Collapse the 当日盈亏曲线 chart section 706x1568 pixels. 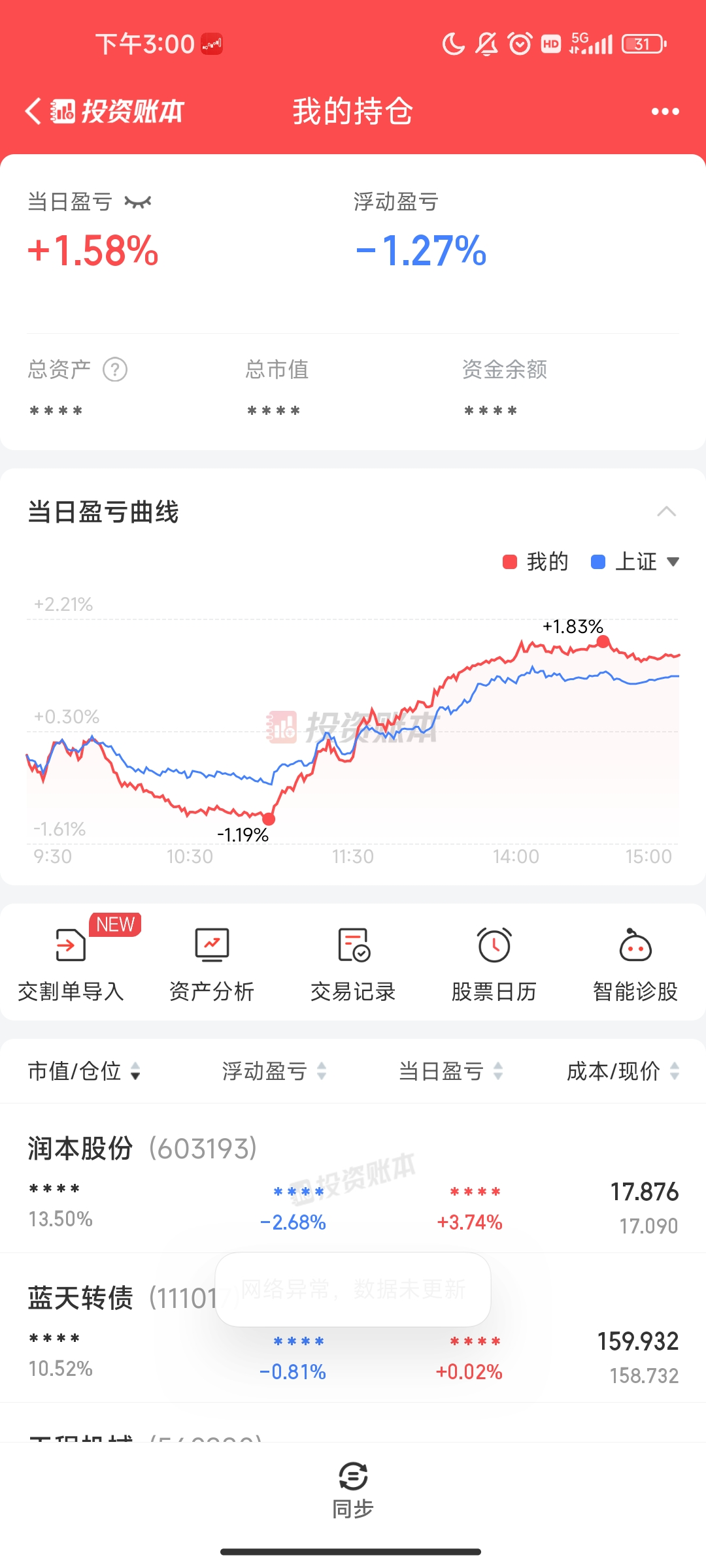coord(666,512)
